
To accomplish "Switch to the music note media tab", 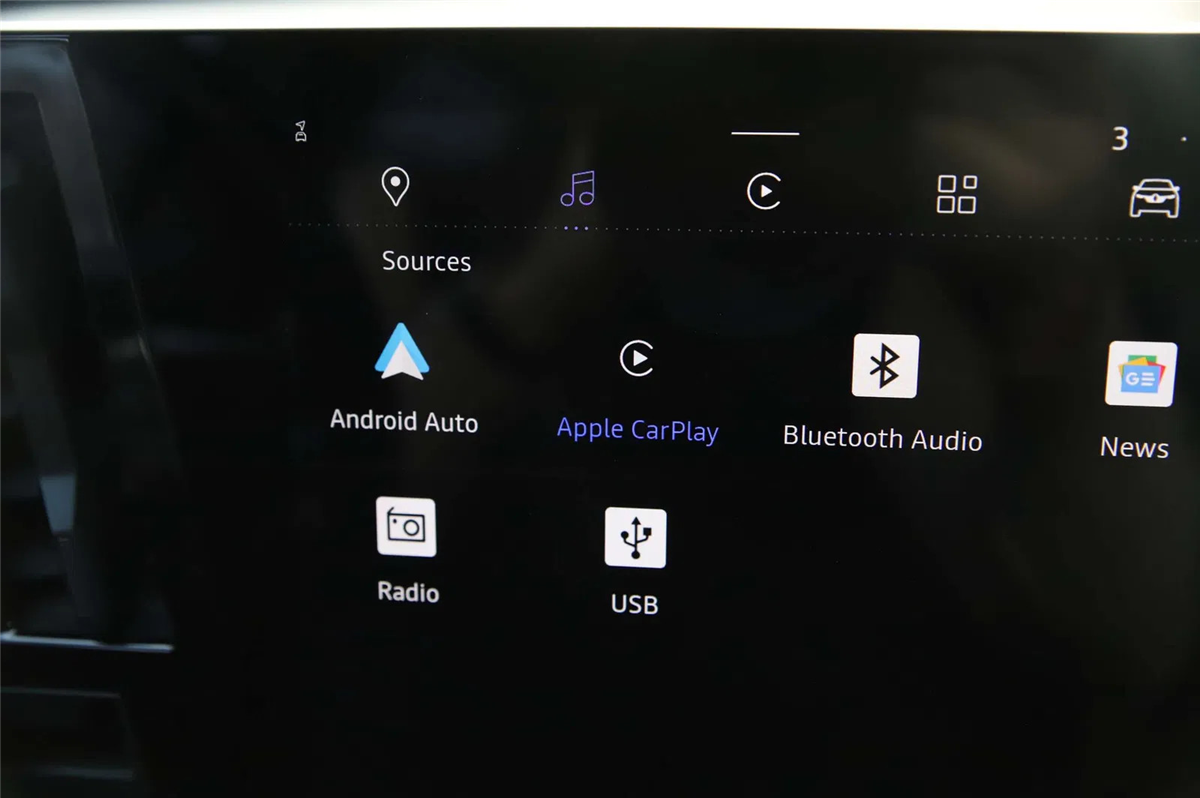I will pyautogui.click(x=577, y=188).
